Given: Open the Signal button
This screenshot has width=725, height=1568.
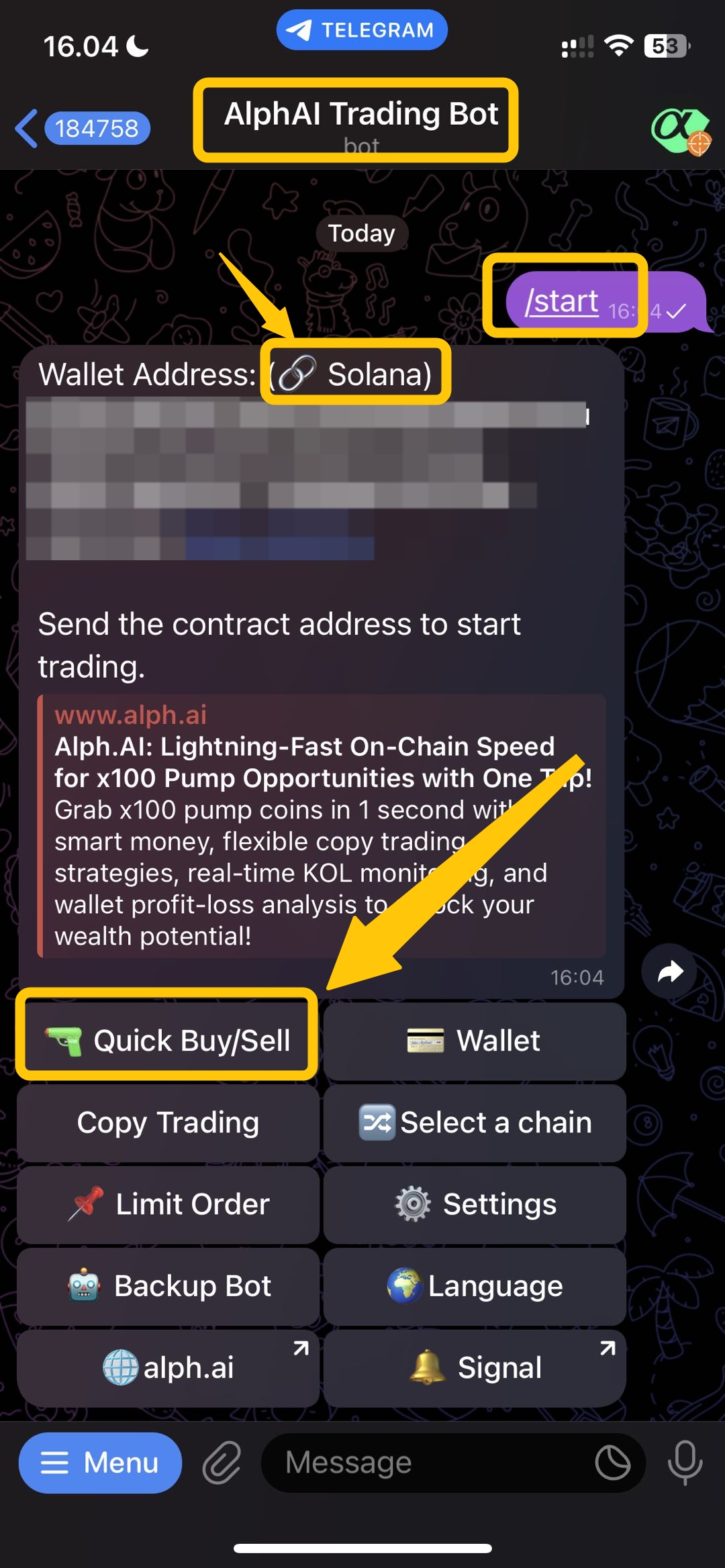Looking at the screenshot, I should tap(475, 1367).
